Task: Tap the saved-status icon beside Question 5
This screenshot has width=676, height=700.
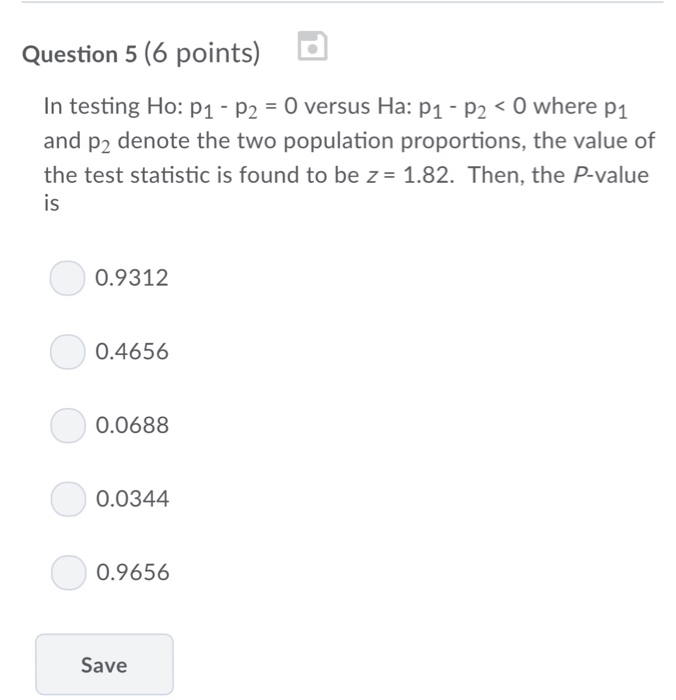Action: (x=313, y=47)
